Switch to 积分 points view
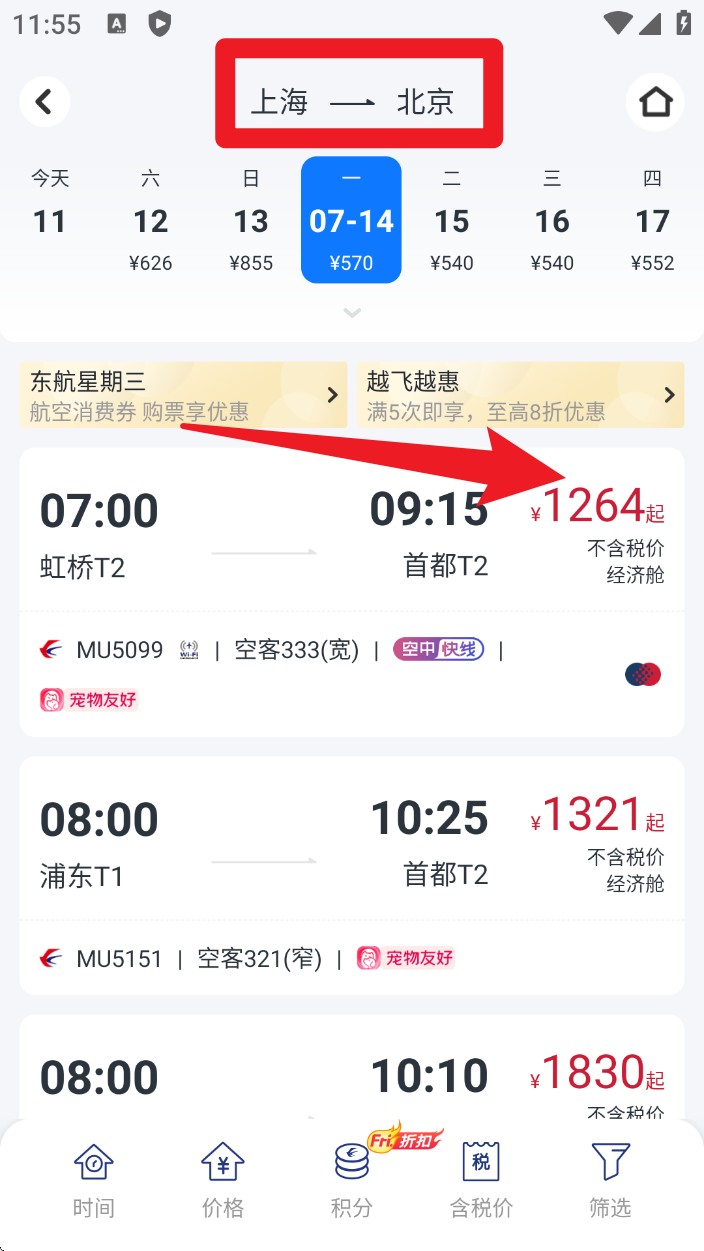704x1251 pixels. 351,1180
